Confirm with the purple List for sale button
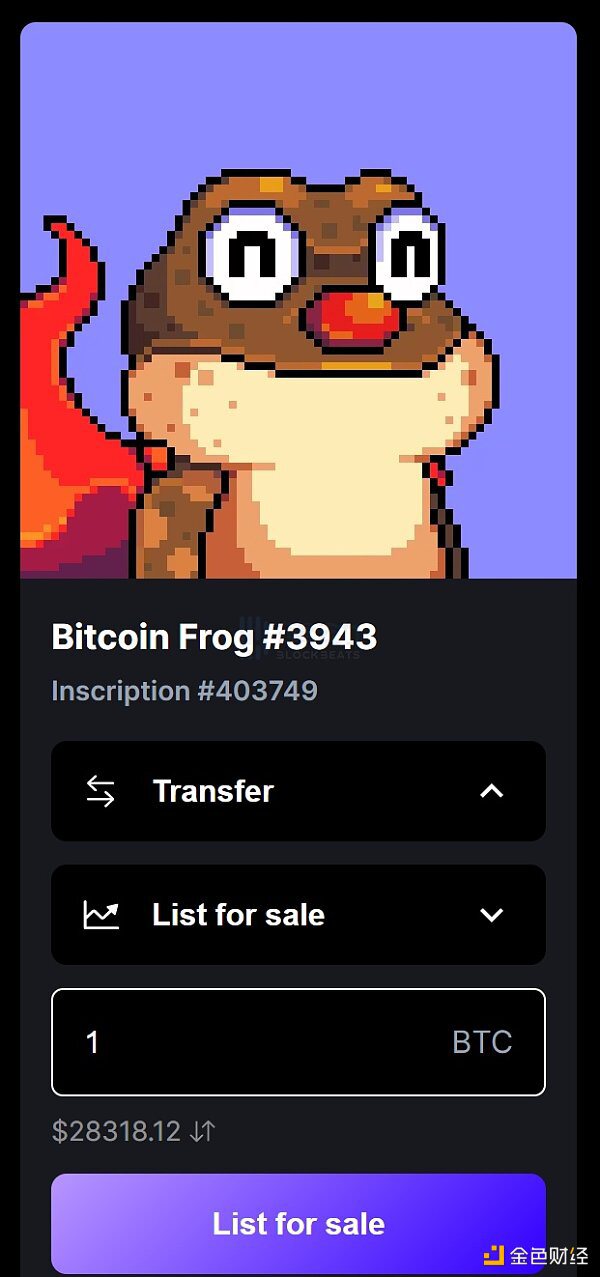Screen dimensions: 600x1277 tap(298, 1223)
